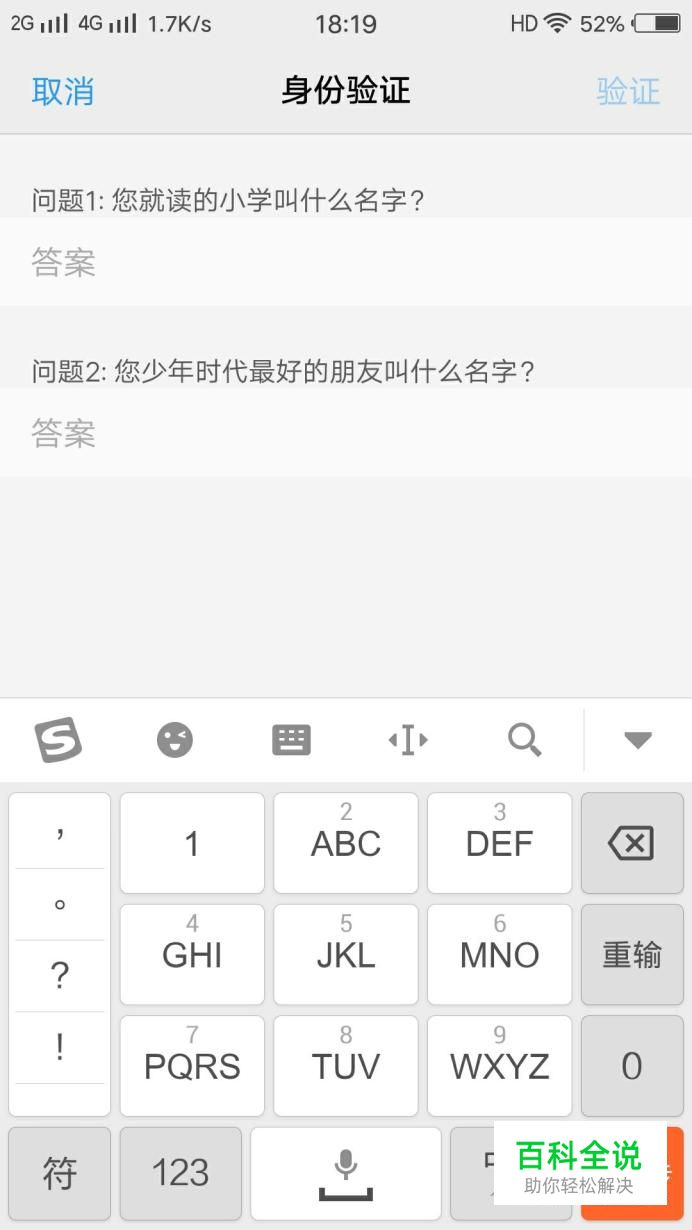The image size is (692, 1230).
Task: Tap the microphone space key
Action: coord(346,1173)
